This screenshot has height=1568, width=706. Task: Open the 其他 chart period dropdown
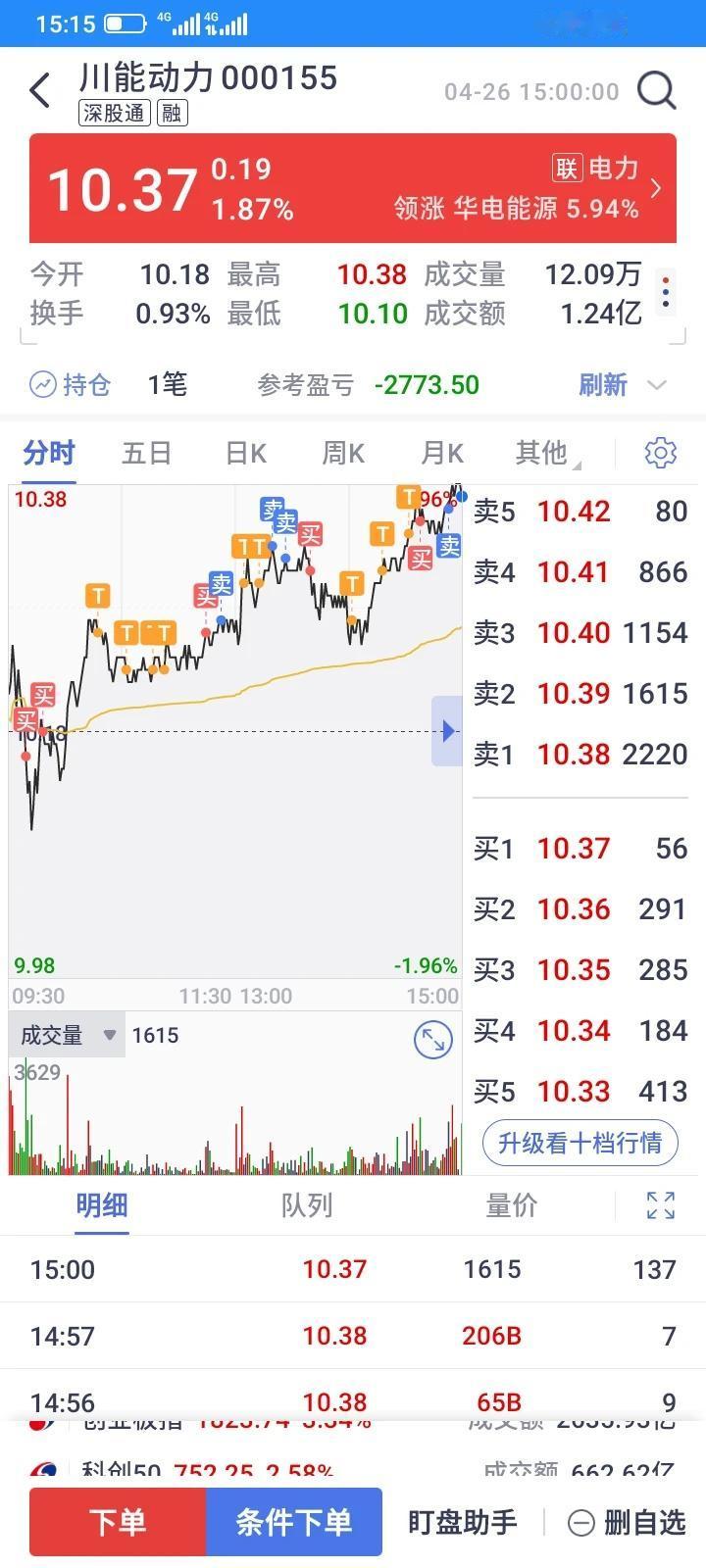[x=545, y=453]
